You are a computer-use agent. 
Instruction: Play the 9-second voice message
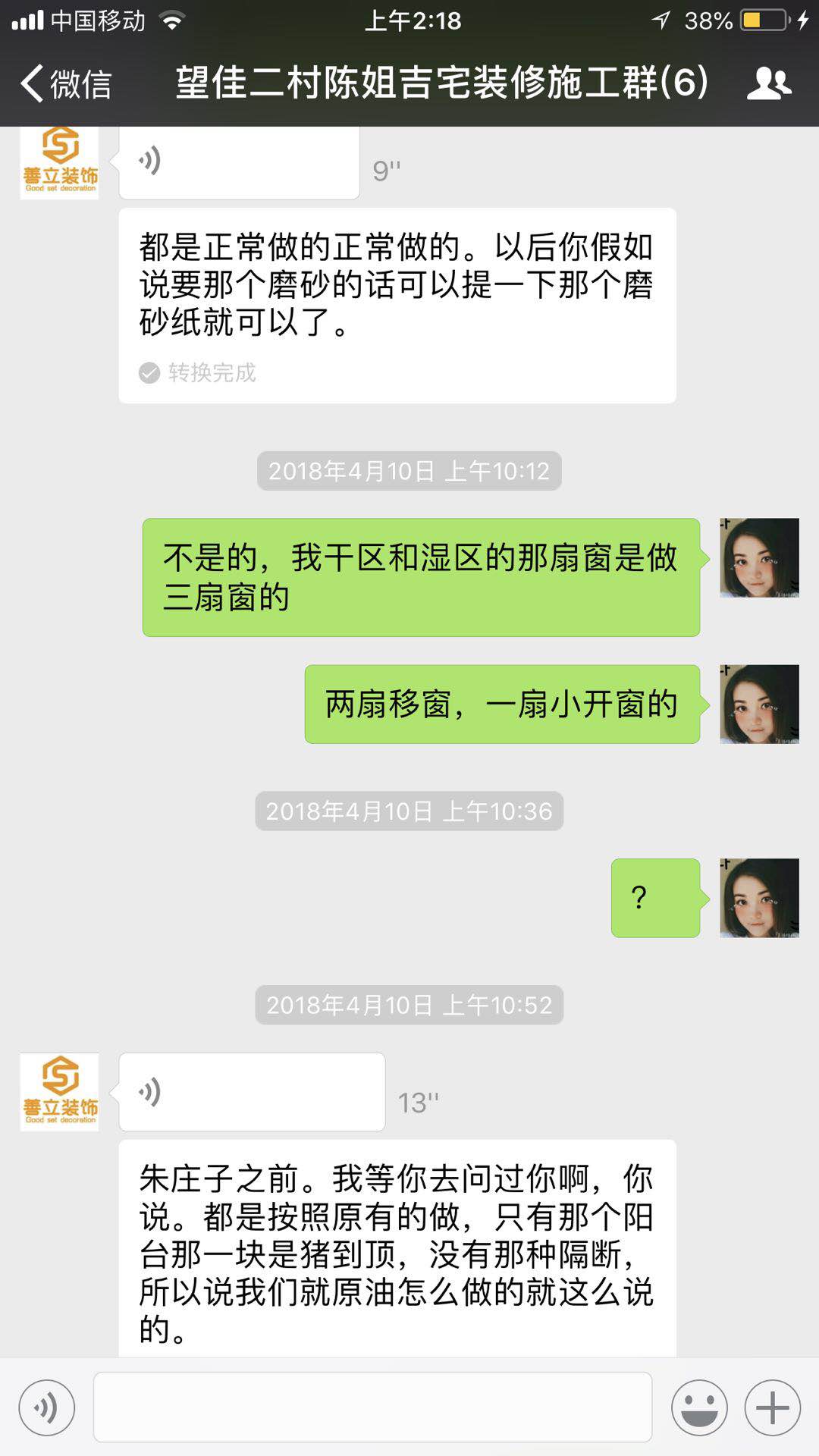(x=239, y=162)
